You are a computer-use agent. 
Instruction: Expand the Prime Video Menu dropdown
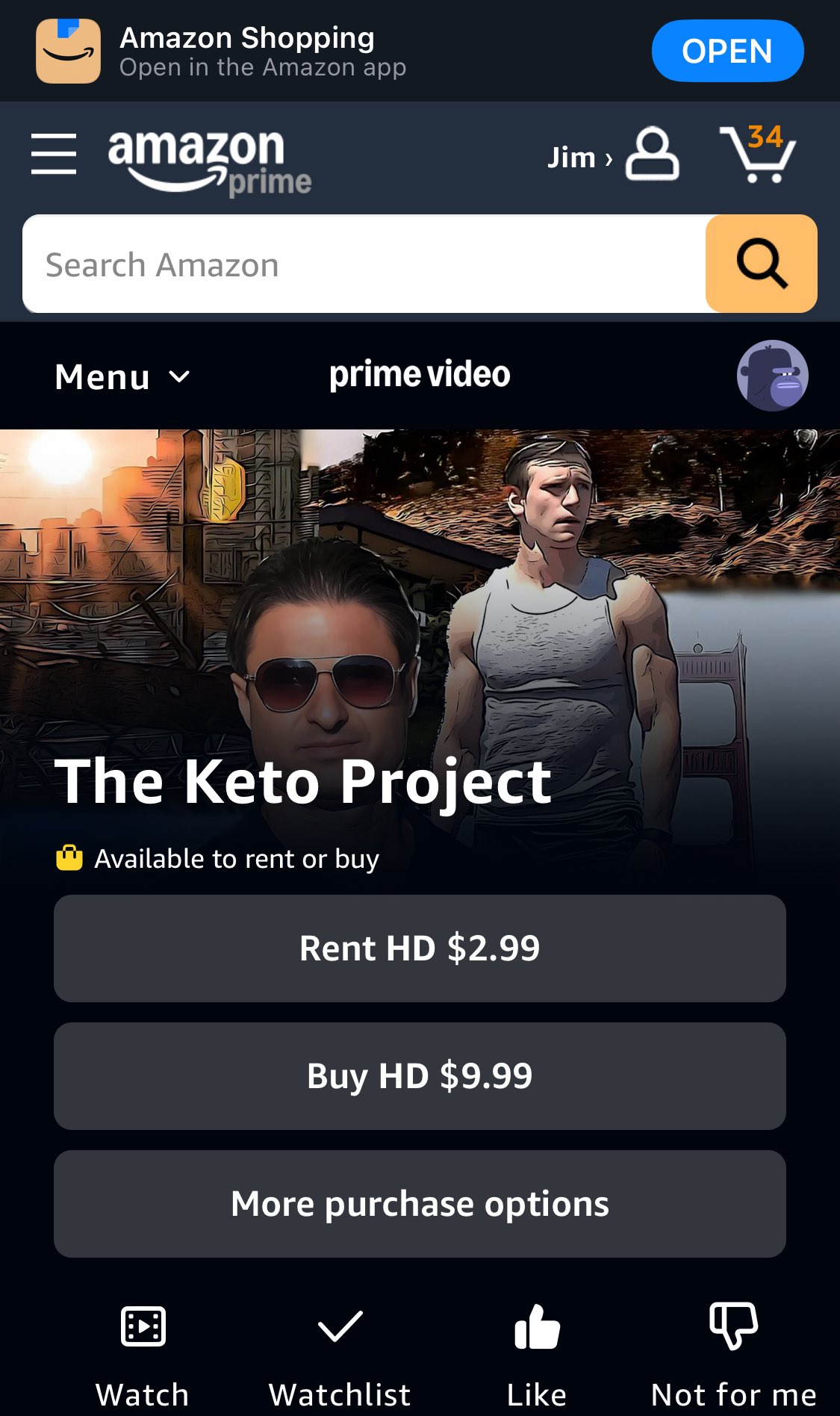click(122, 376)
